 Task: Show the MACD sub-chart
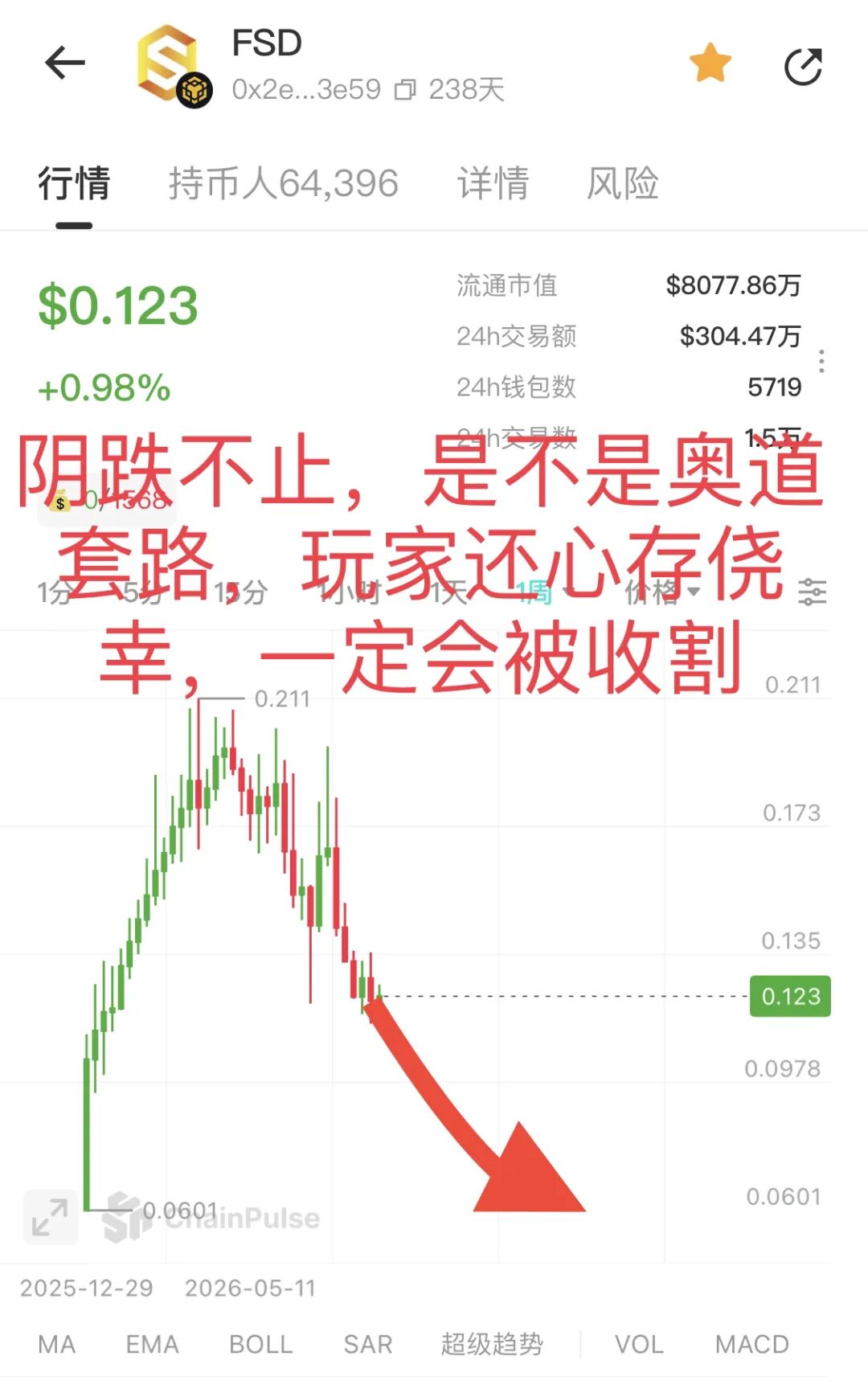pyautogui.click(x=752, y=1344)
